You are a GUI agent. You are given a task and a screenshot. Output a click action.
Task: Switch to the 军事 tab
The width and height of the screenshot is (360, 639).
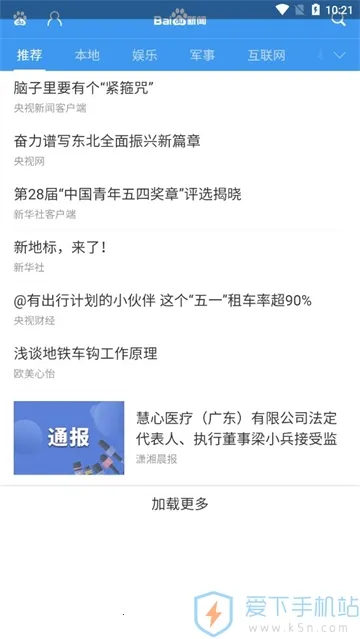202,55
